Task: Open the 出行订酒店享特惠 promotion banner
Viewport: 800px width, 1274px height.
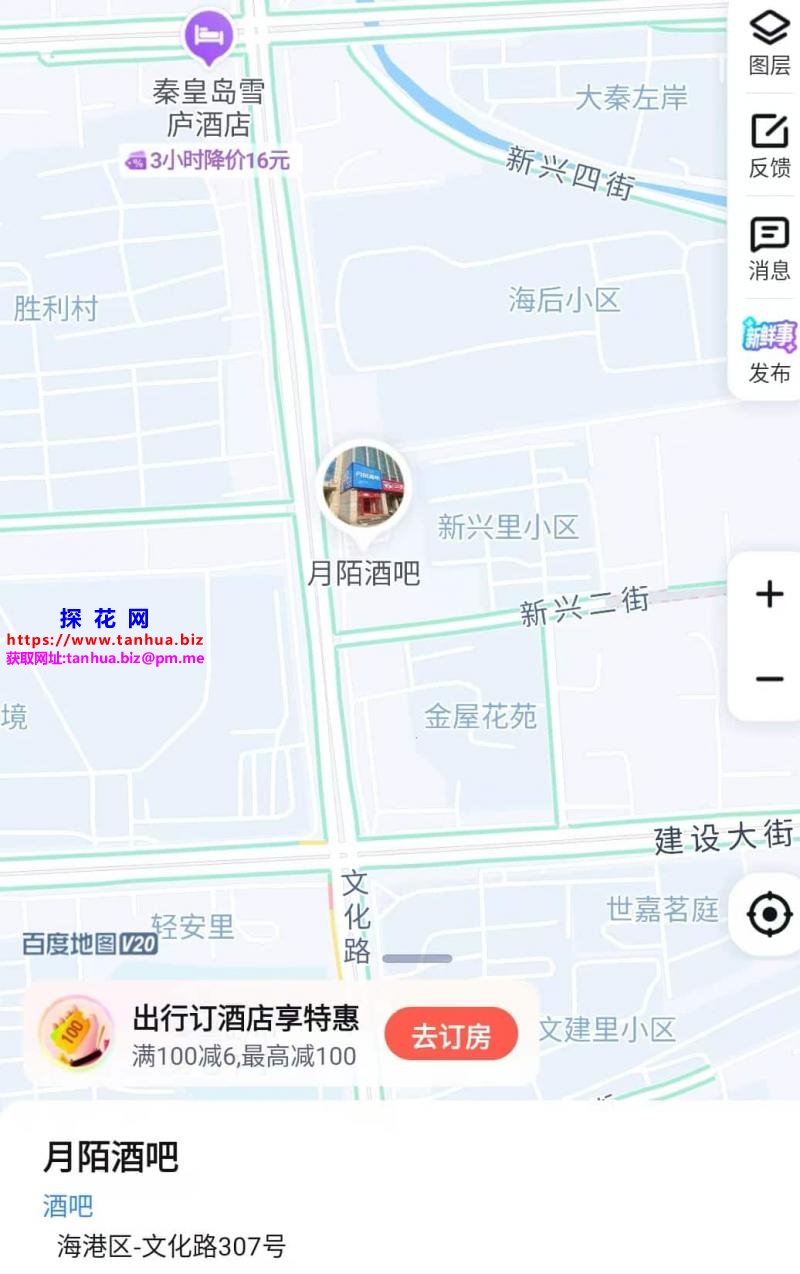Action: (x=245, y=1034)
